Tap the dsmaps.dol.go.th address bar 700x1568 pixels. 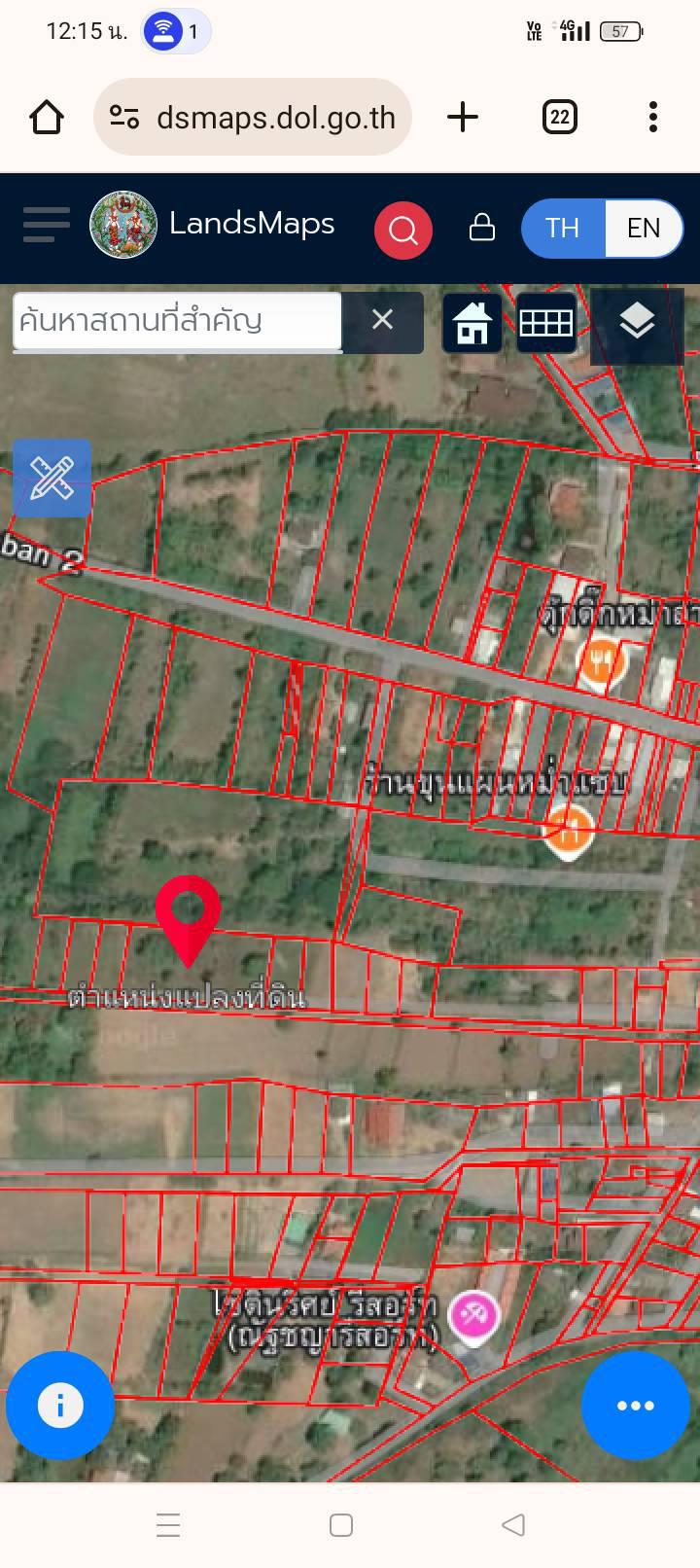(x=253, y=118)
